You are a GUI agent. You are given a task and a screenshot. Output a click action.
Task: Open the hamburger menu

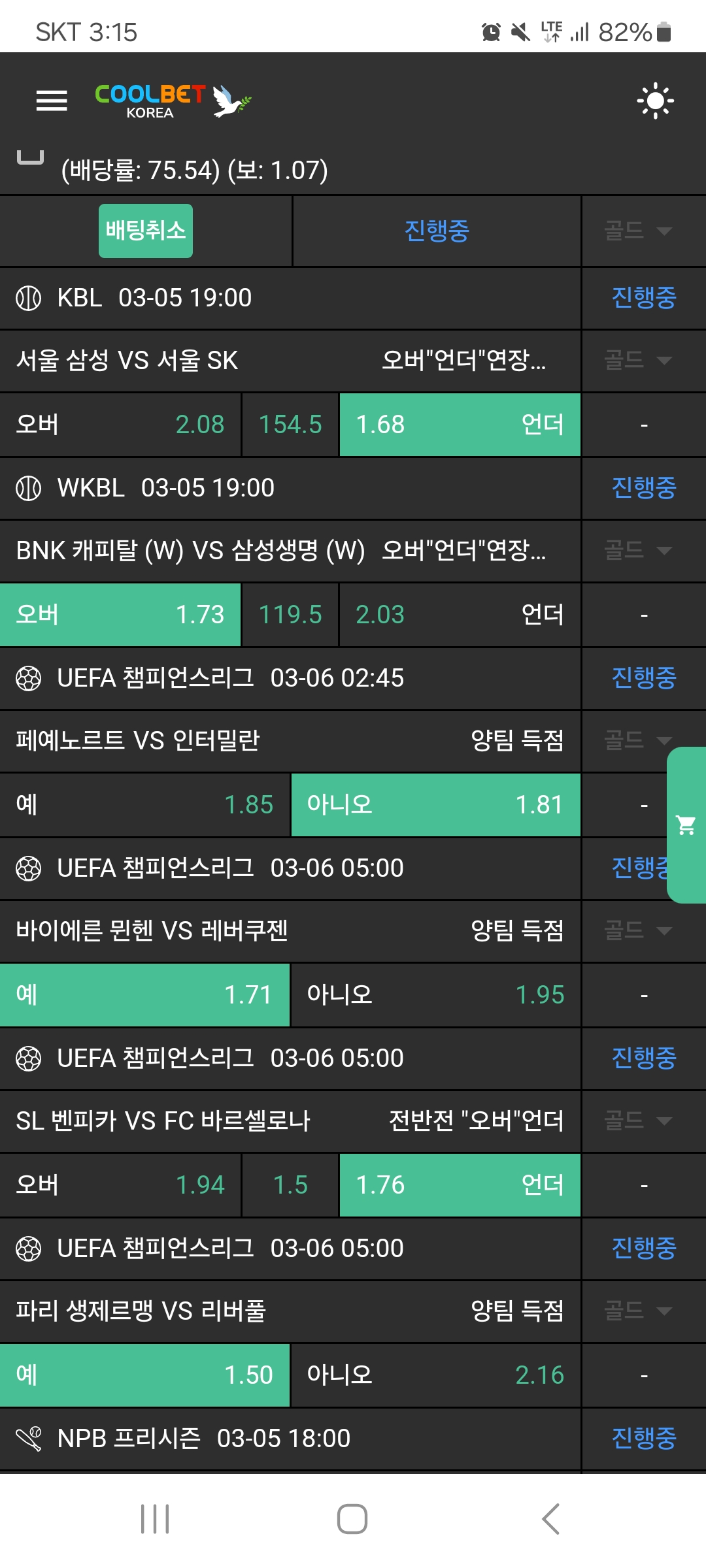pos(52,101)
